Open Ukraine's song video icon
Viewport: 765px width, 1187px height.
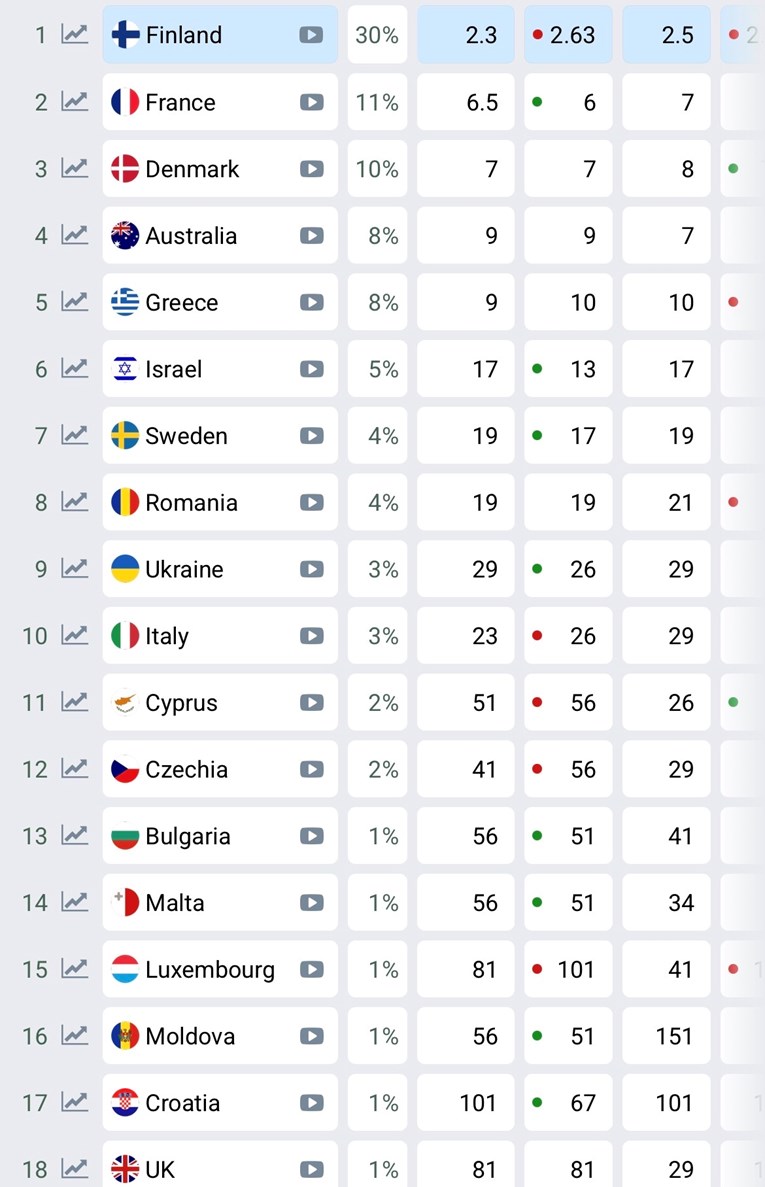311,568
